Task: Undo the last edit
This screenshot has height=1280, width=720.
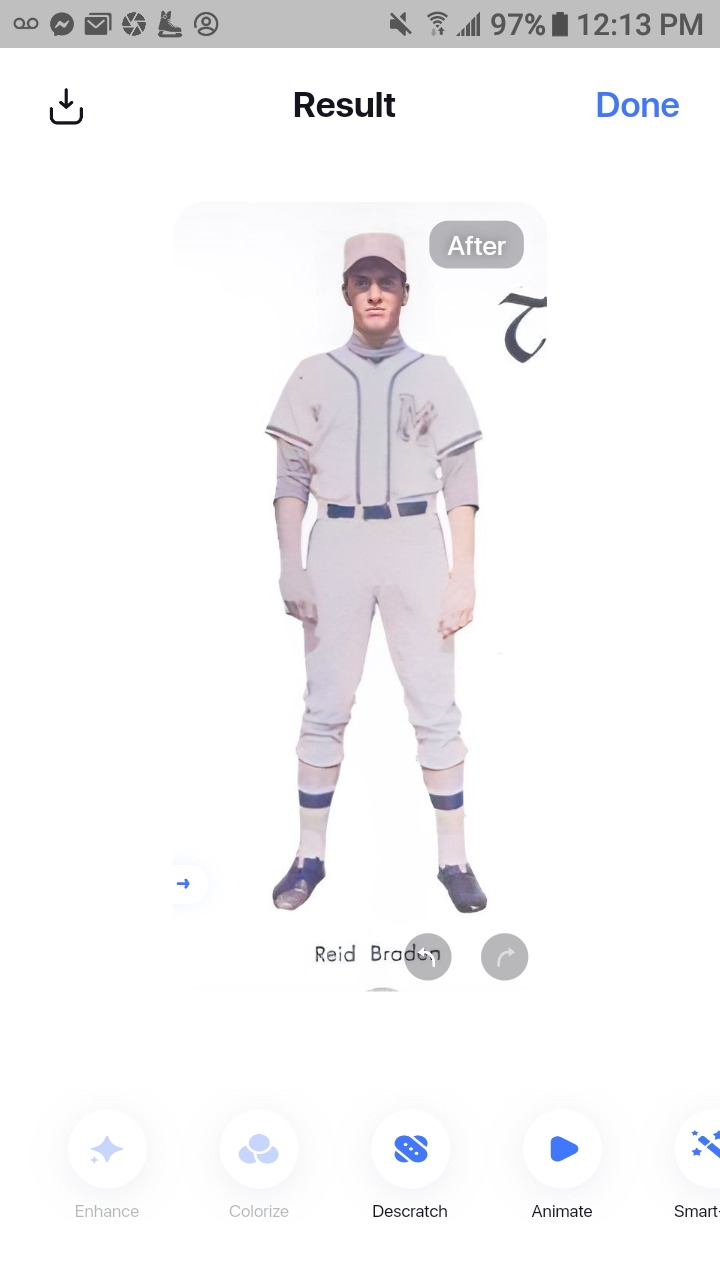Action: point(428,957)
